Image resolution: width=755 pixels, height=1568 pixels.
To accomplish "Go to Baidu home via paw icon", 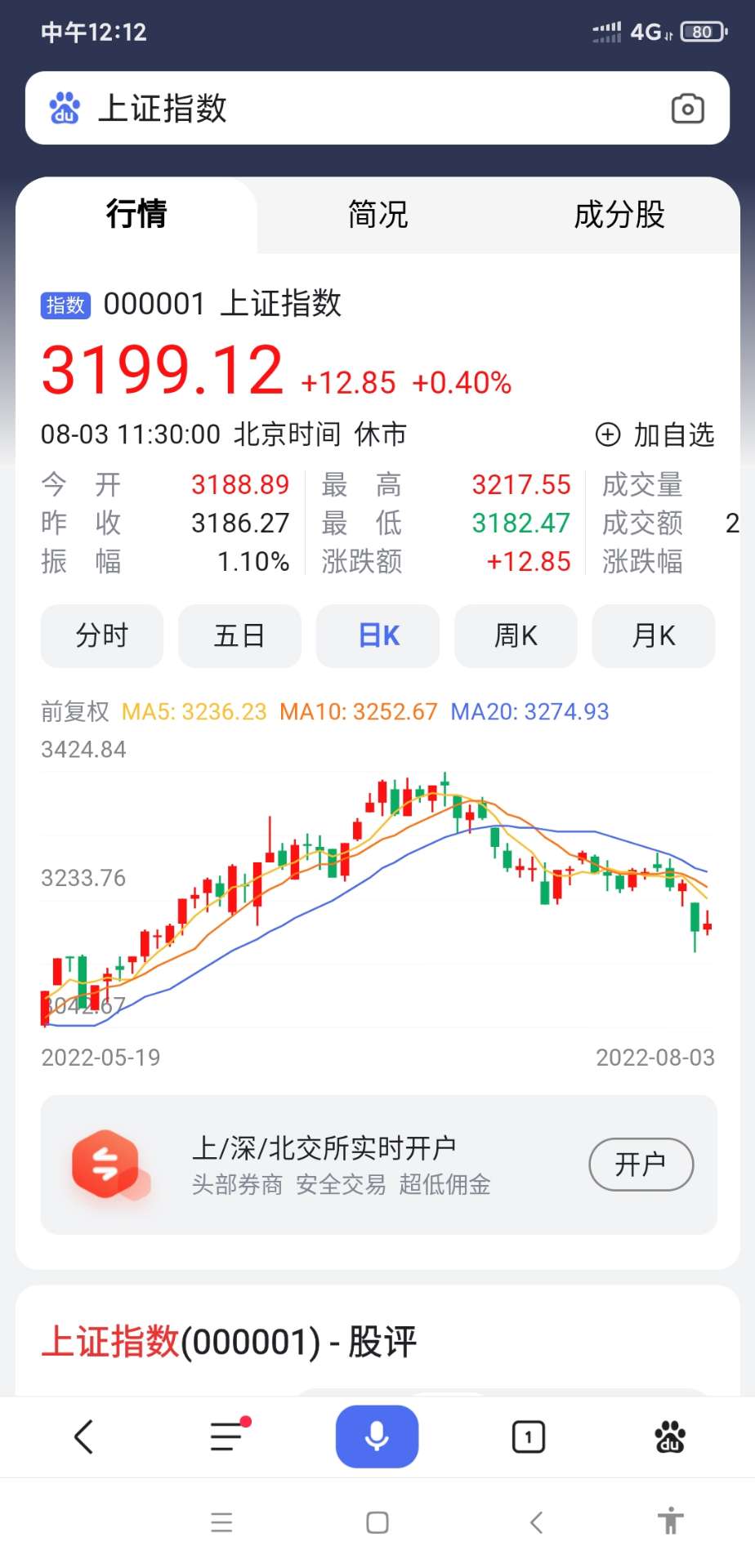I will point(670,1437).
